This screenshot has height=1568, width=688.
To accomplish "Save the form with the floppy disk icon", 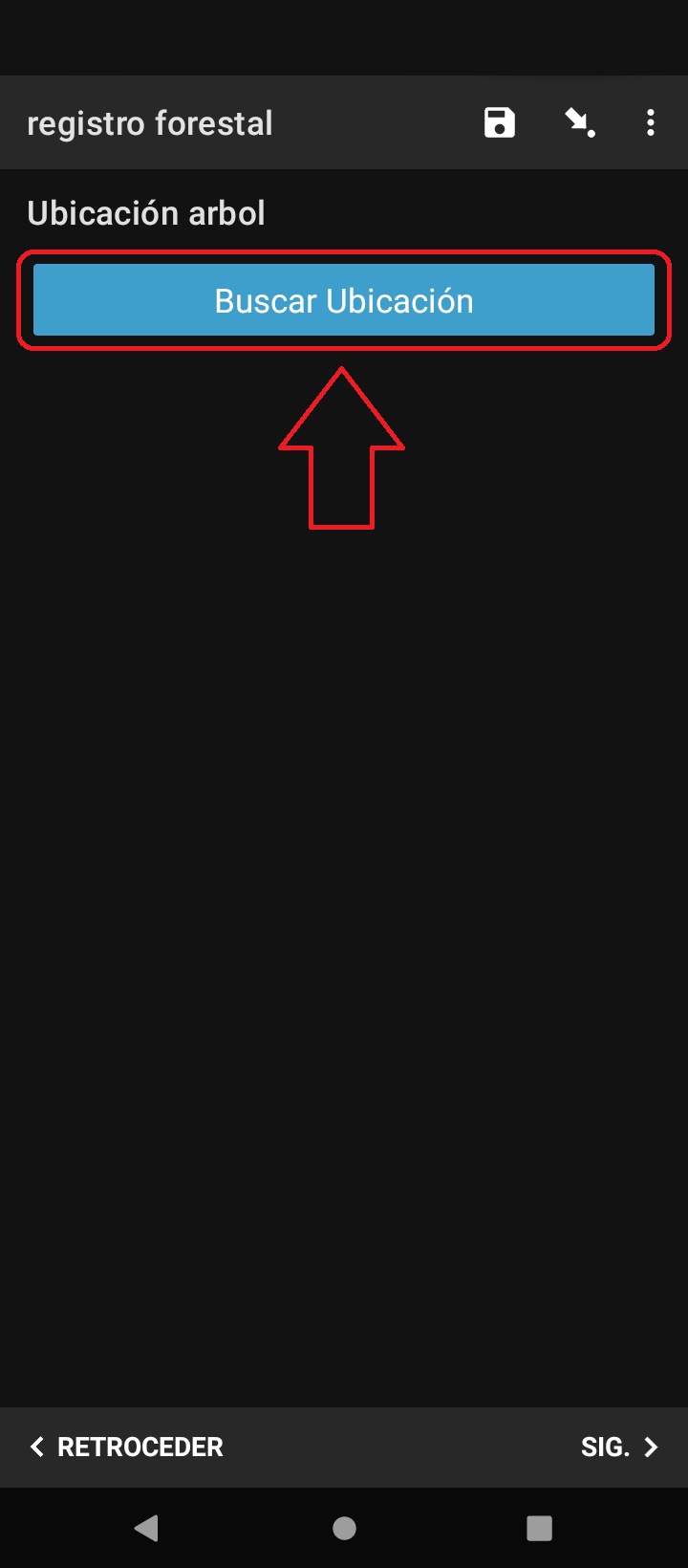I will click(500, 123).
